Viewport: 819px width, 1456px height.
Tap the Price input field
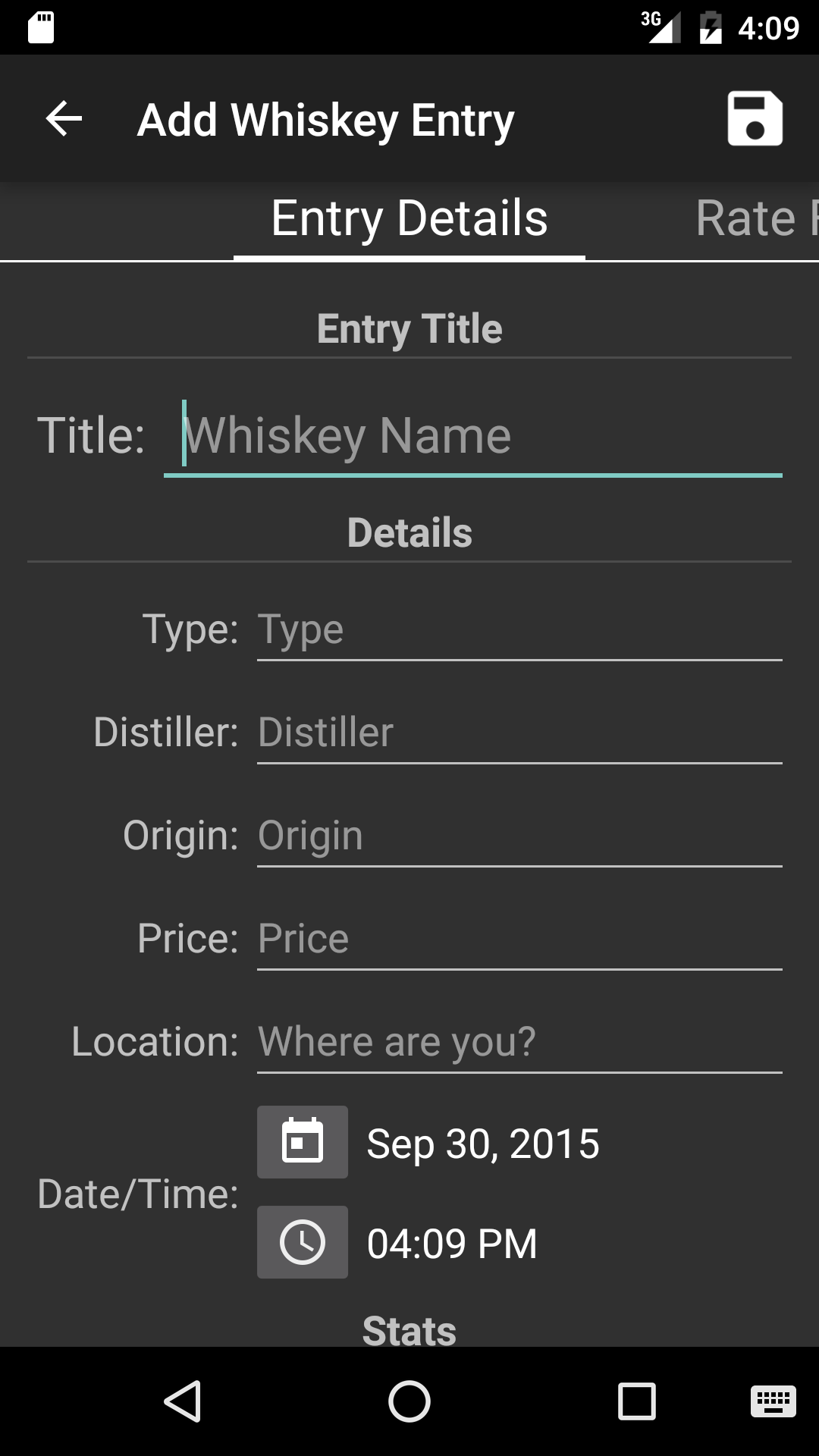click(x=519, y=940)
